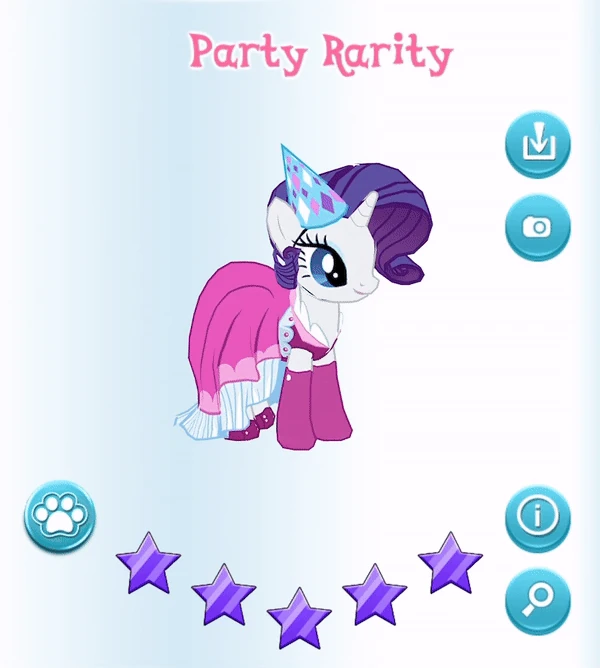600x668 pixels.
Task: Take a photo with camera button
Action: coord(538,227)
